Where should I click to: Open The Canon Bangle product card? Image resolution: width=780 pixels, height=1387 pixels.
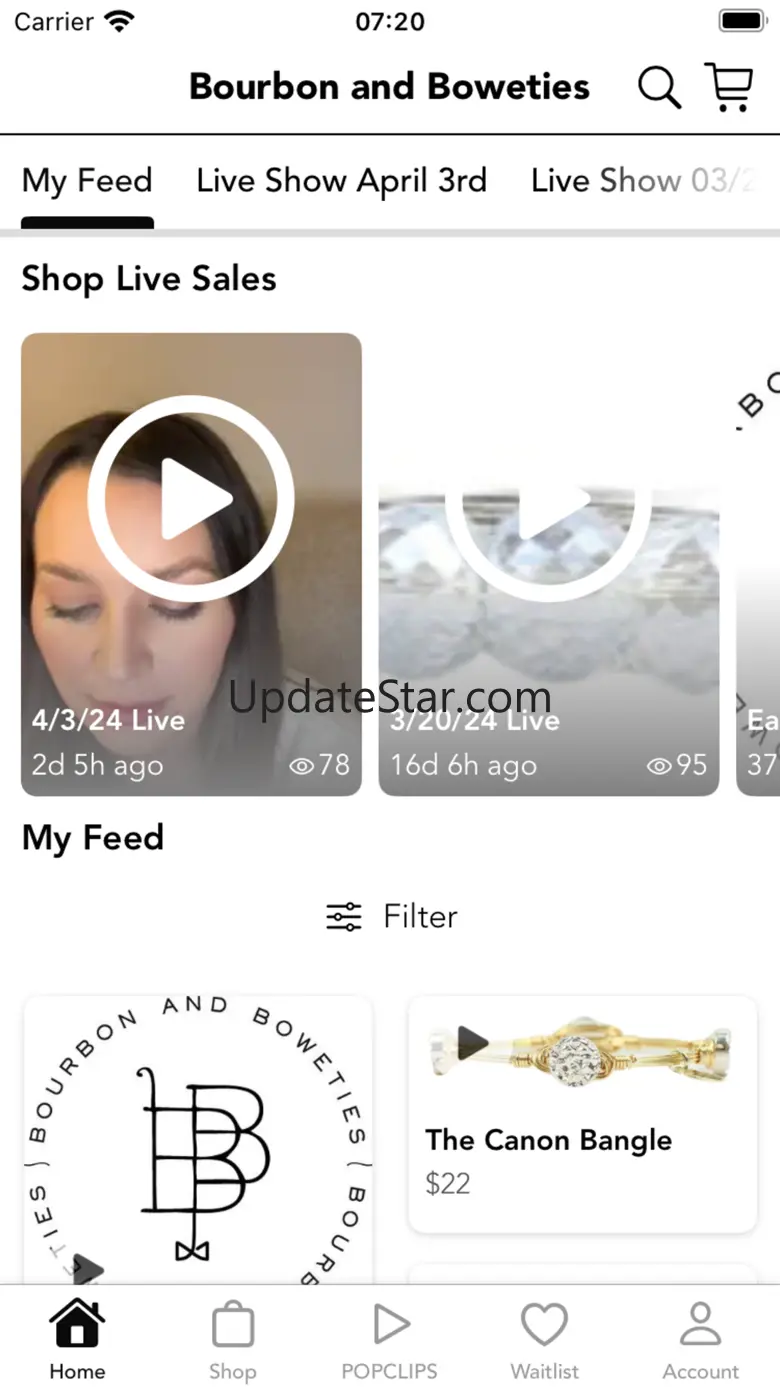582,1113
